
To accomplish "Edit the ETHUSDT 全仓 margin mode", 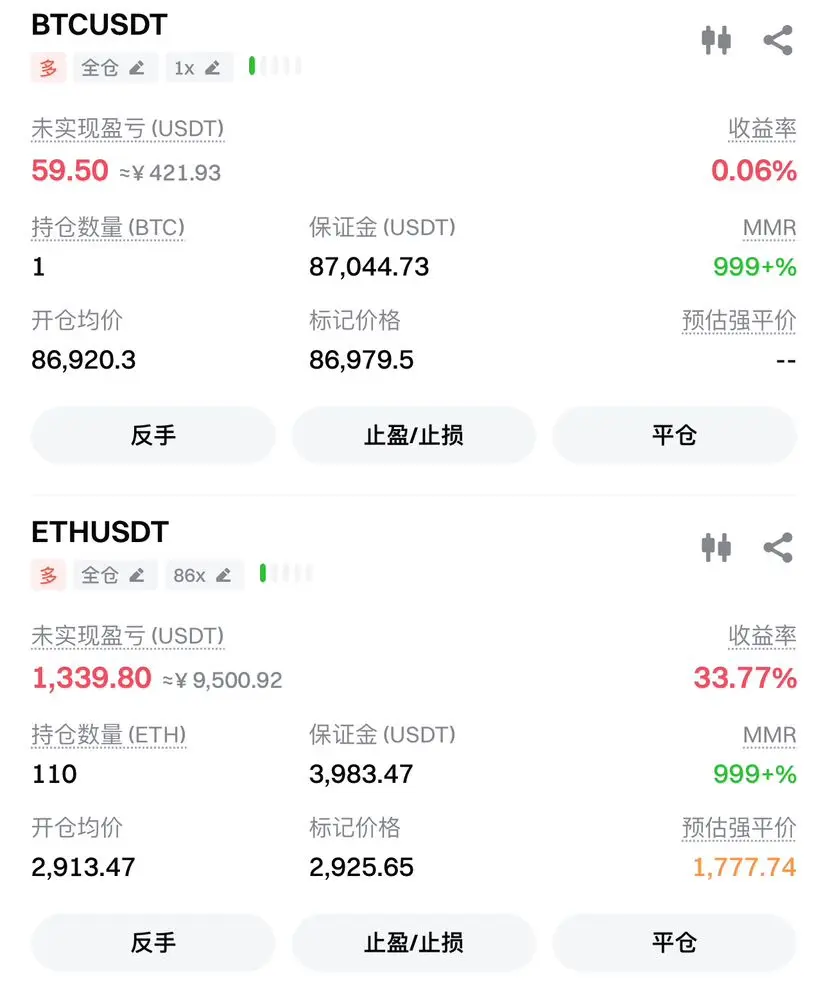I will 113,575.
